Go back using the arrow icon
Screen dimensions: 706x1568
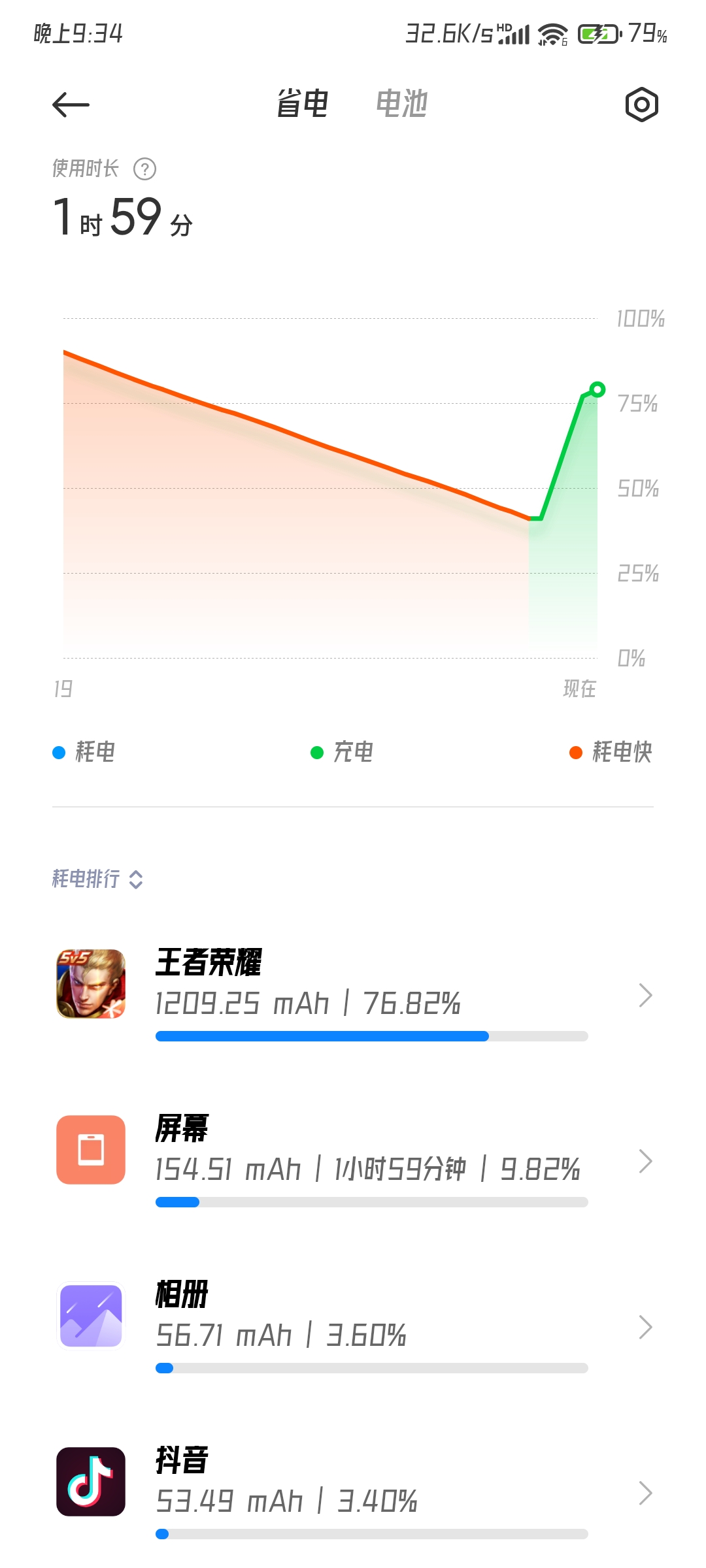[x=71, y=105]
